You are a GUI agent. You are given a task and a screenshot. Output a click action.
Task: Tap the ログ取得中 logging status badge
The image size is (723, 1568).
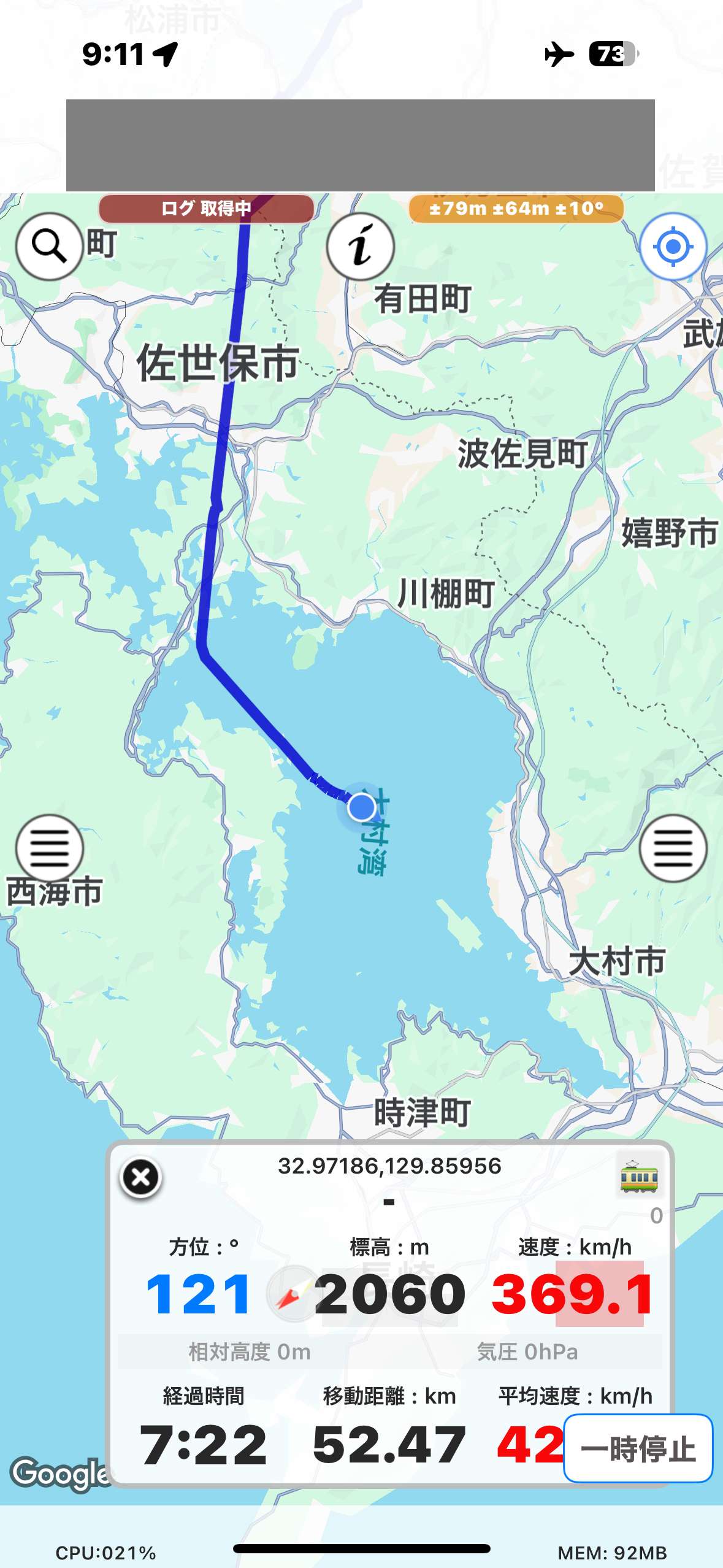tap(207, 209)
